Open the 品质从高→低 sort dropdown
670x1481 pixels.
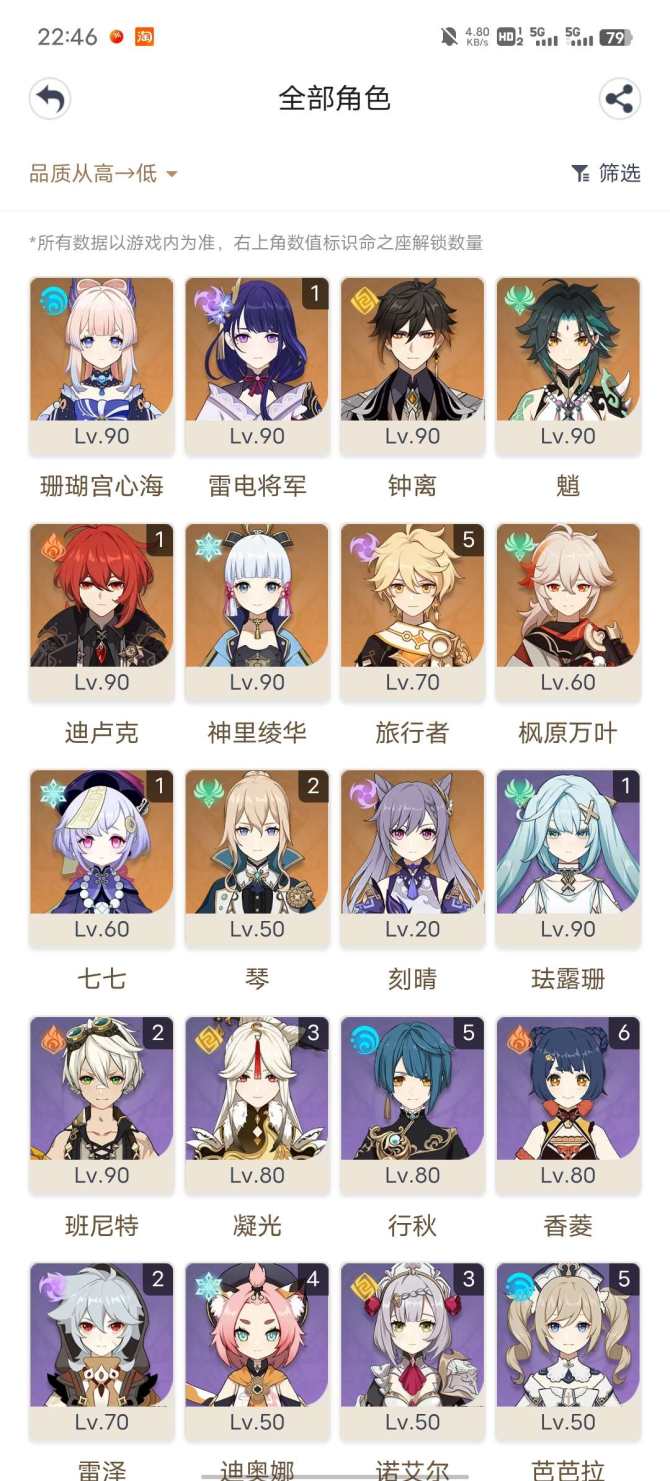coord(103,174)
